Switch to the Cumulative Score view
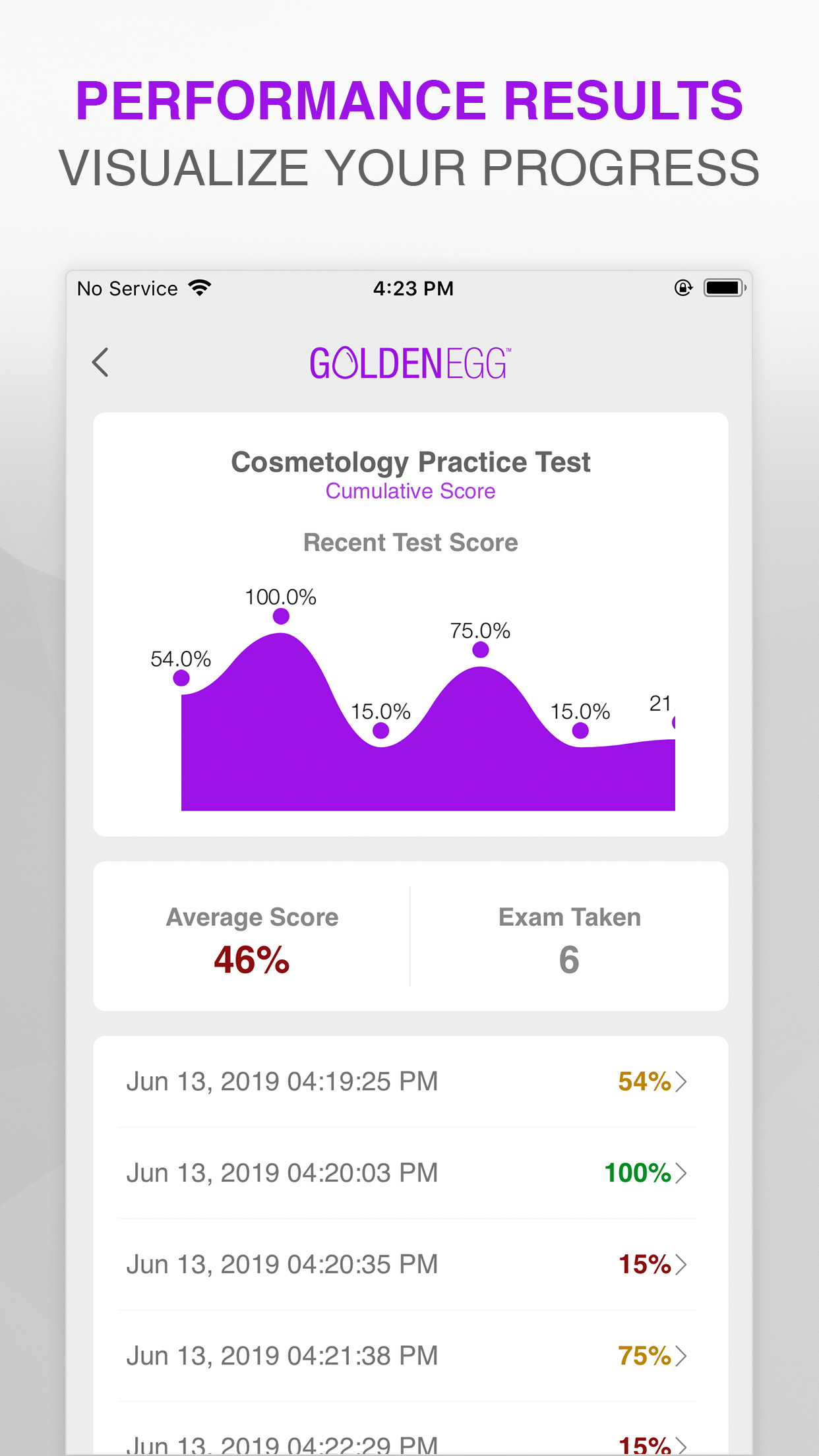This screenshot has width=819, height=1456. [409, 491]
